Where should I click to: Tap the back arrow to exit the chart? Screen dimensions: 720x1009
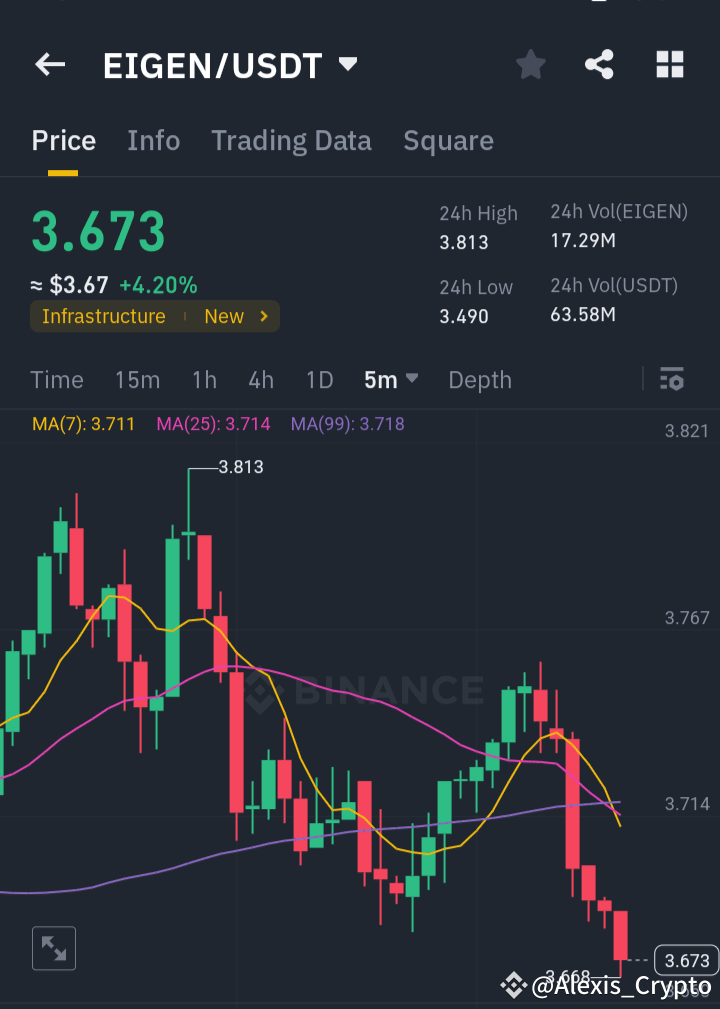point(50,64)
